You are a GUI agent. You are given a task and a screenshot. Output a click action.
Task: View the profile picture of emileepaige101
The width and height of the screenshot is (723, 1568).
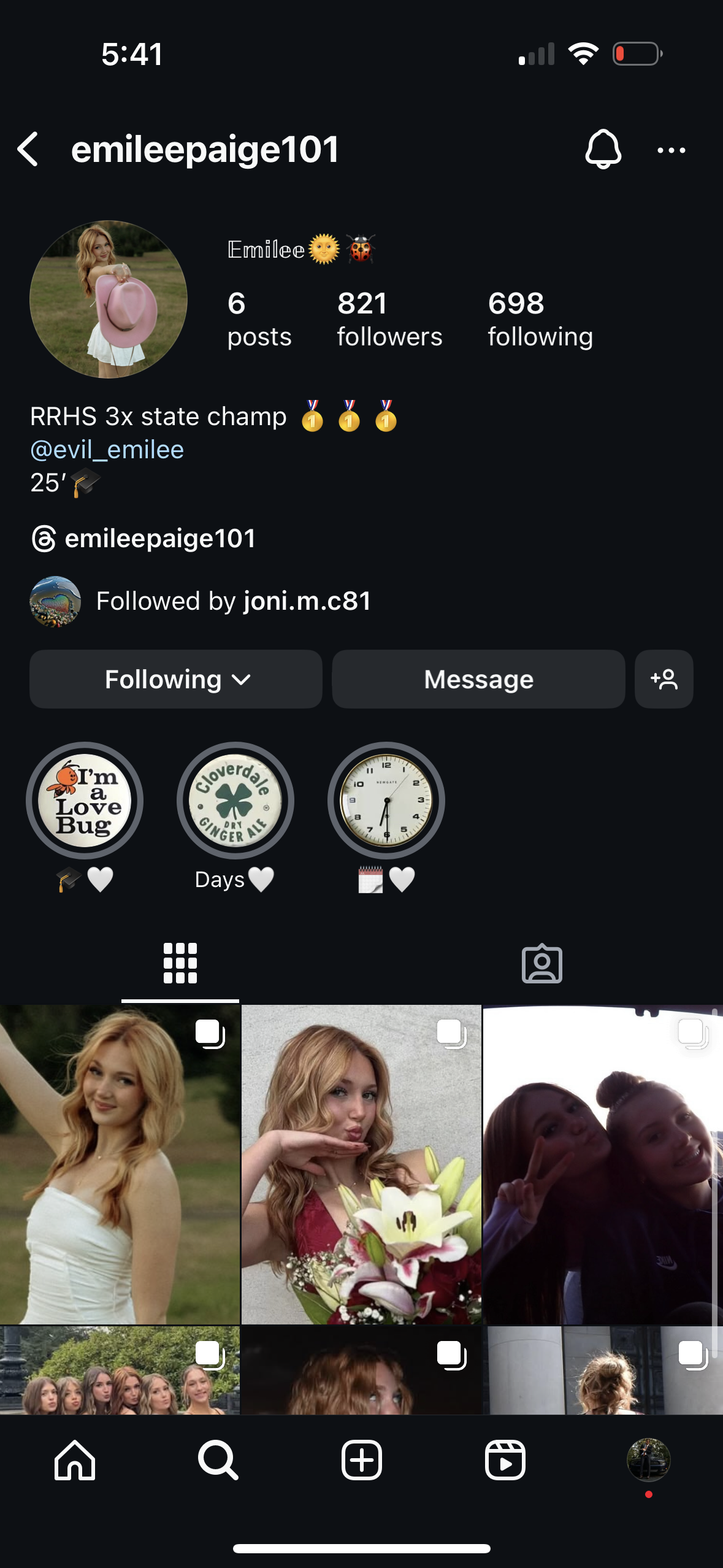[109, 299]
